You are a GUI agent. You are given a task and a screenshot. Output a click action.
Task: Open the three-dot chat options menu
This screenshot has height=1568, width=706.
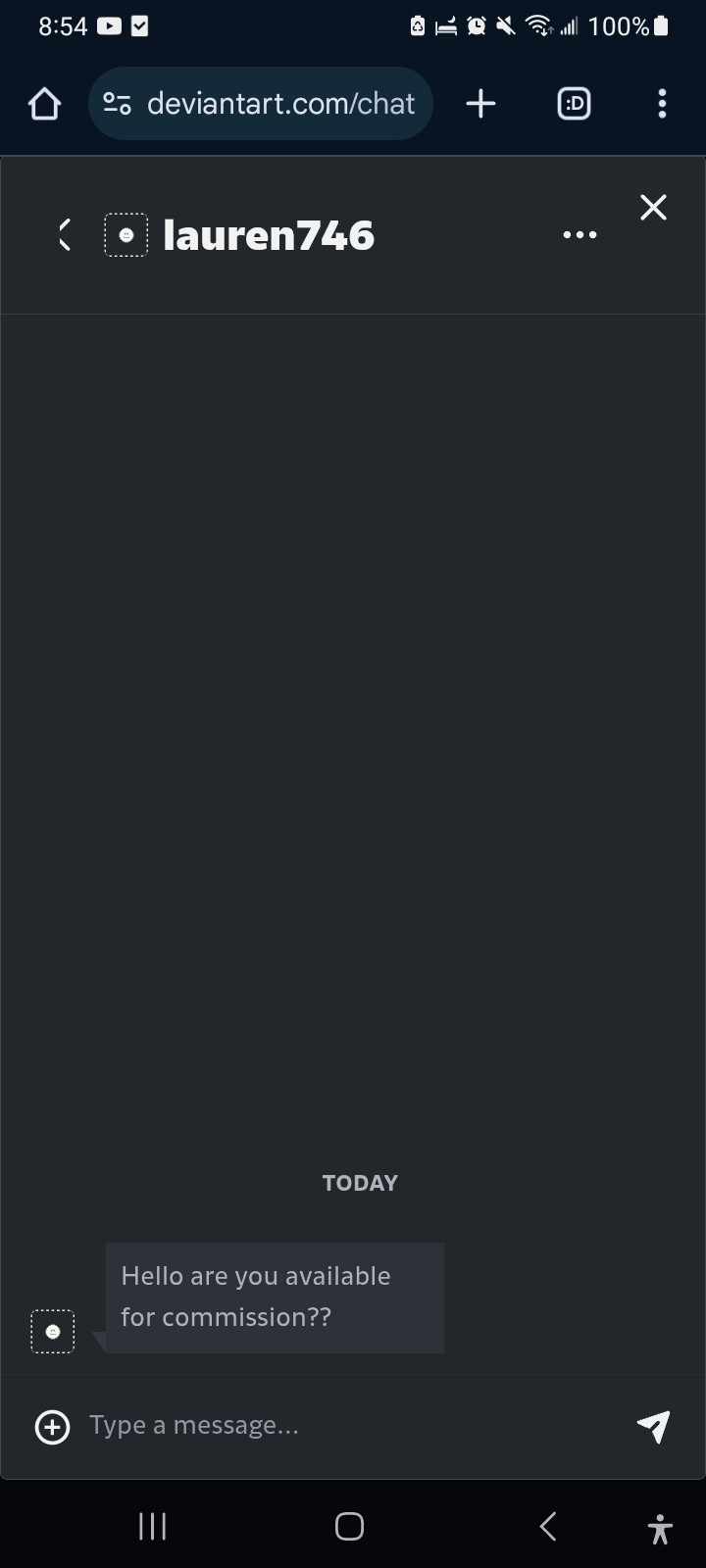click(x=580, y=235)
